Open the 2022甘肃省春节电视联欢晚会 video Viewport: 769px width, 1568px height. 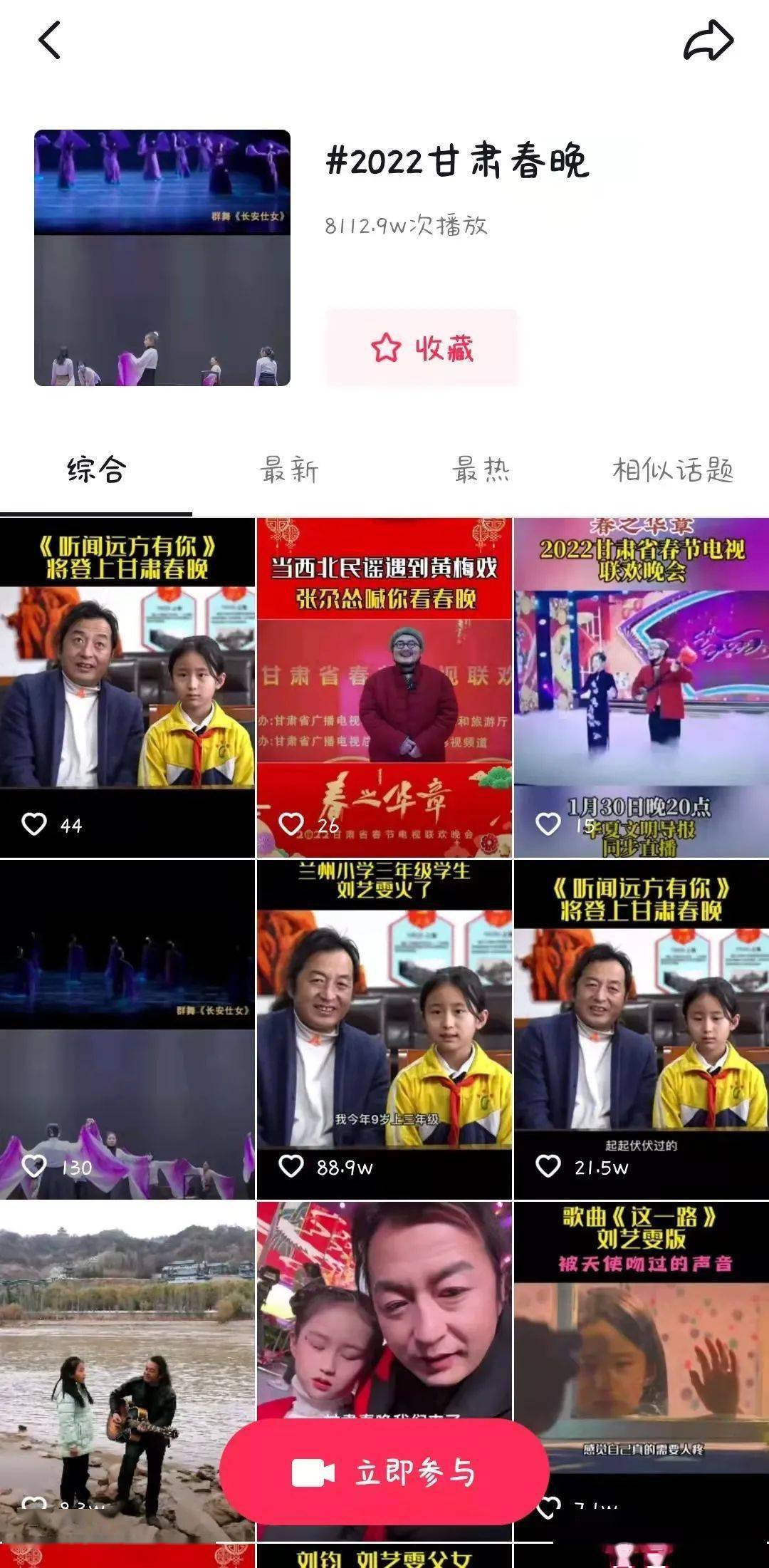pos(641,687)
